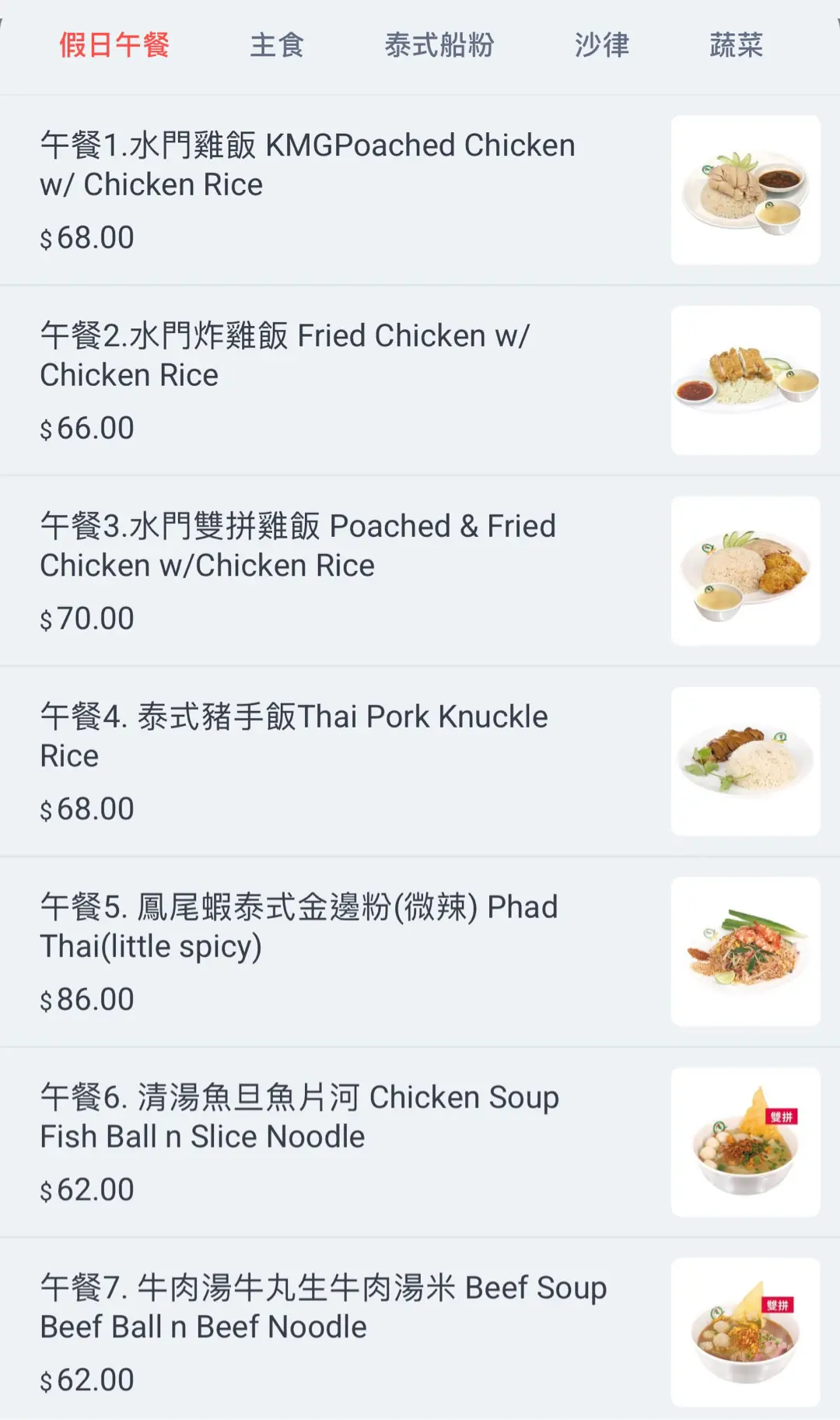
Task: Open 午餐5 Phad Thai little spicy
Action: 299,927
